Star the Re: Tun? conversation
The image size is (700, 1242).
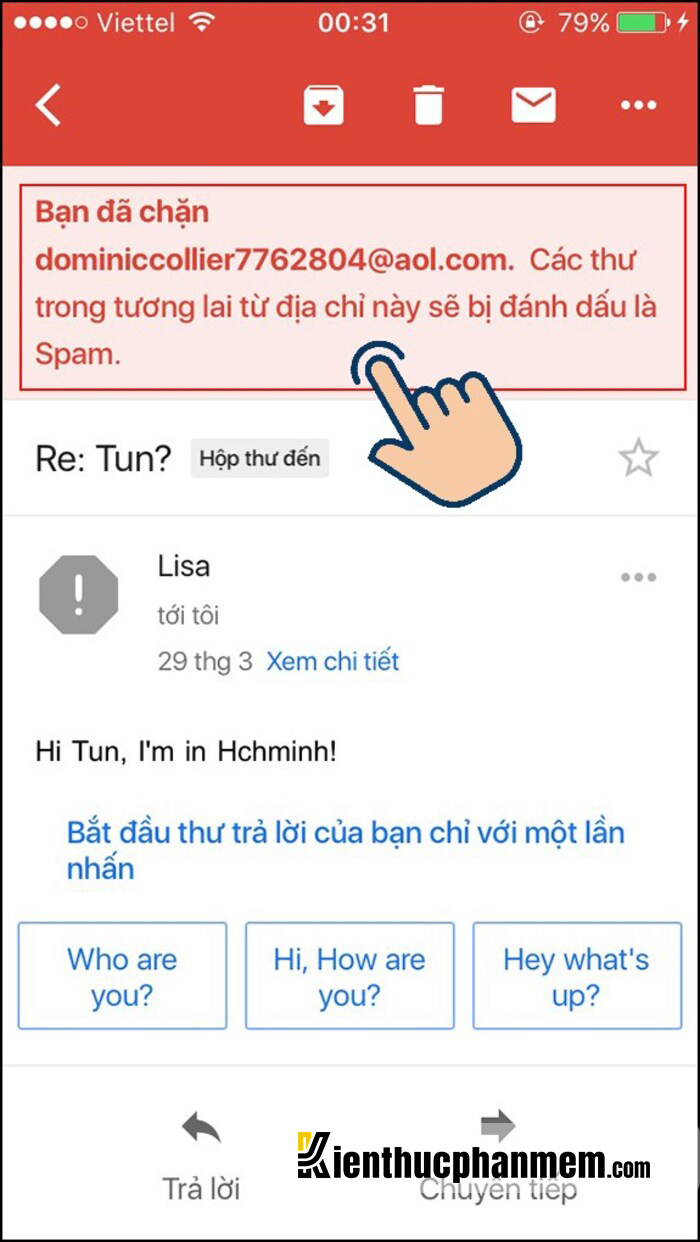point(638,459)
